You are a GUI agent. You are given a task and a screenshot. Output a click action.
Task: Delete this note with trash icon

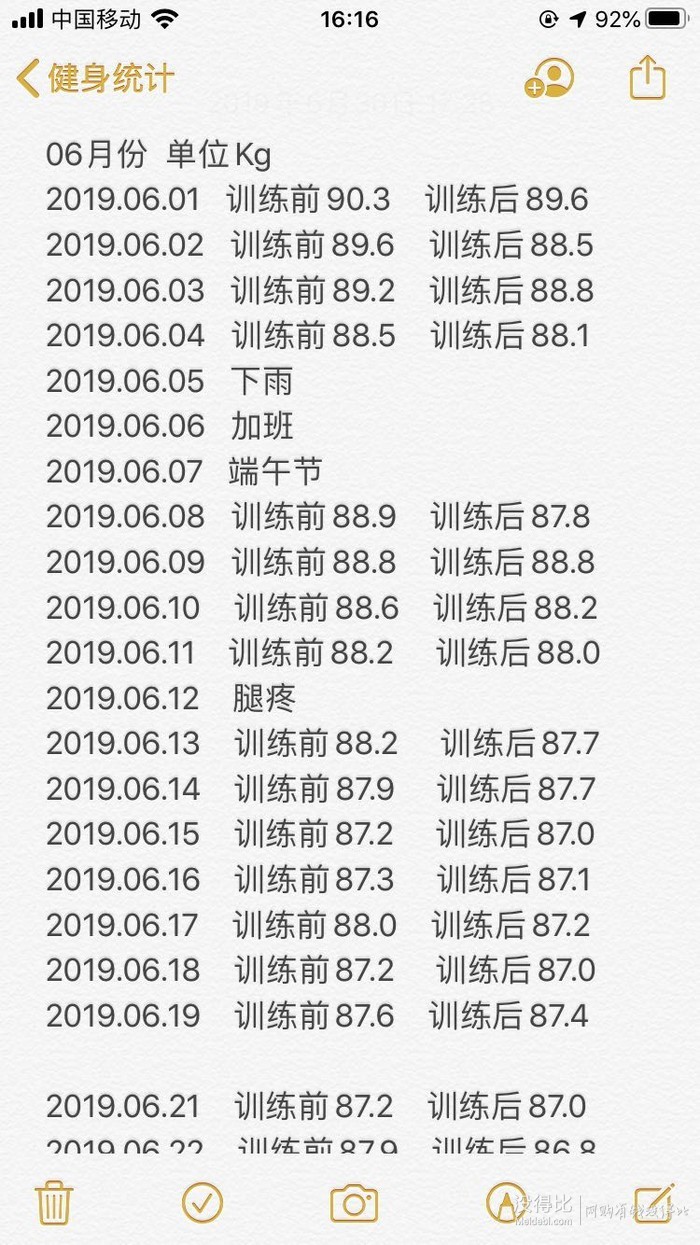pyautogui.click(x=53, y=1202)
